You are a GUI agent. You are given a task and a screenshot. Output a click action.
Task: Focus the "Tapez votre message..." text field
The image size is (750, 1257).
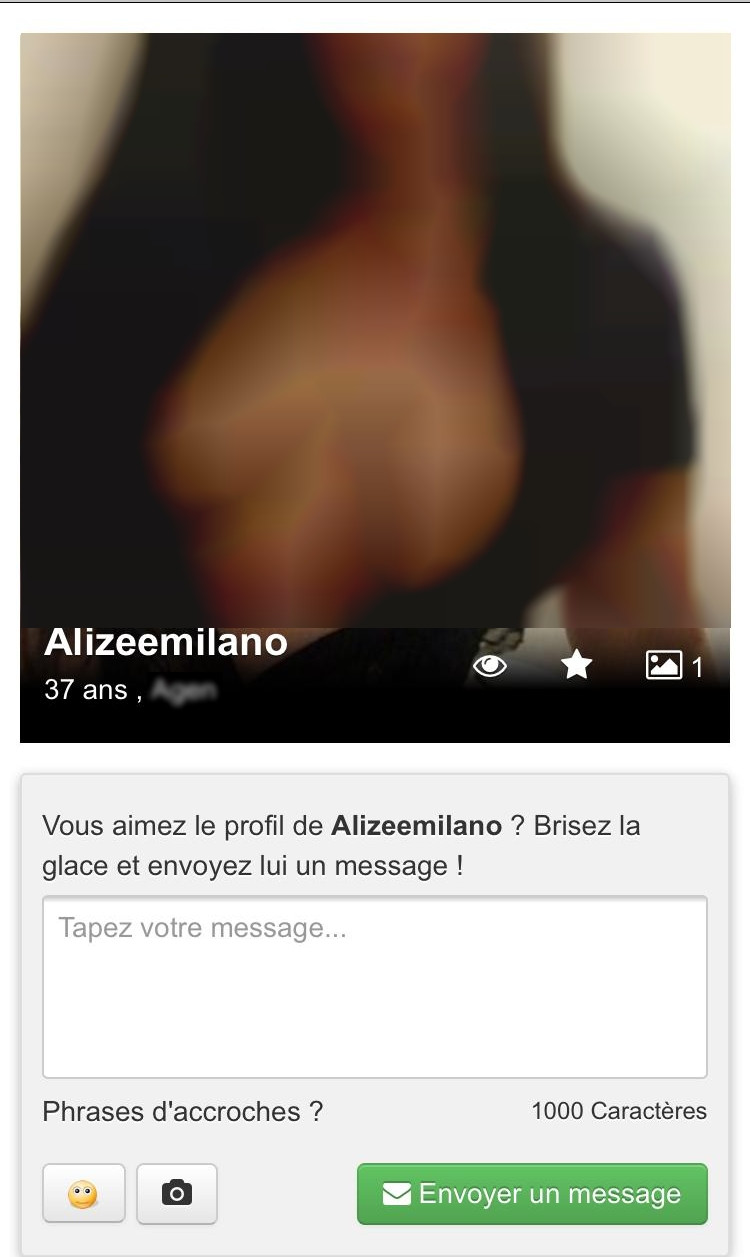[375, 987]
